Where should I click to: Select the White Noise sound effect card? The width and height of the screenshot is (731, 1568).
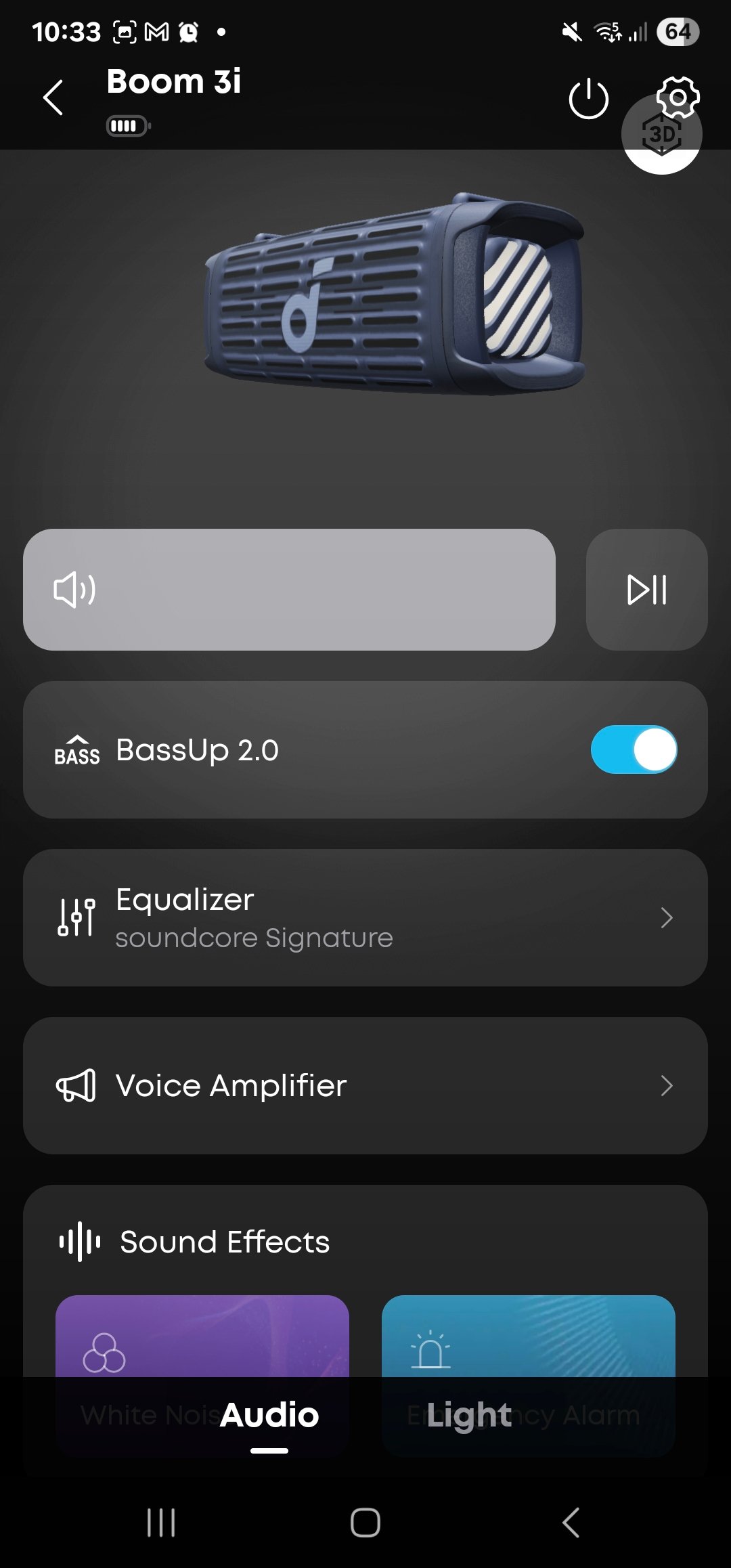[x=202, y=1374]
